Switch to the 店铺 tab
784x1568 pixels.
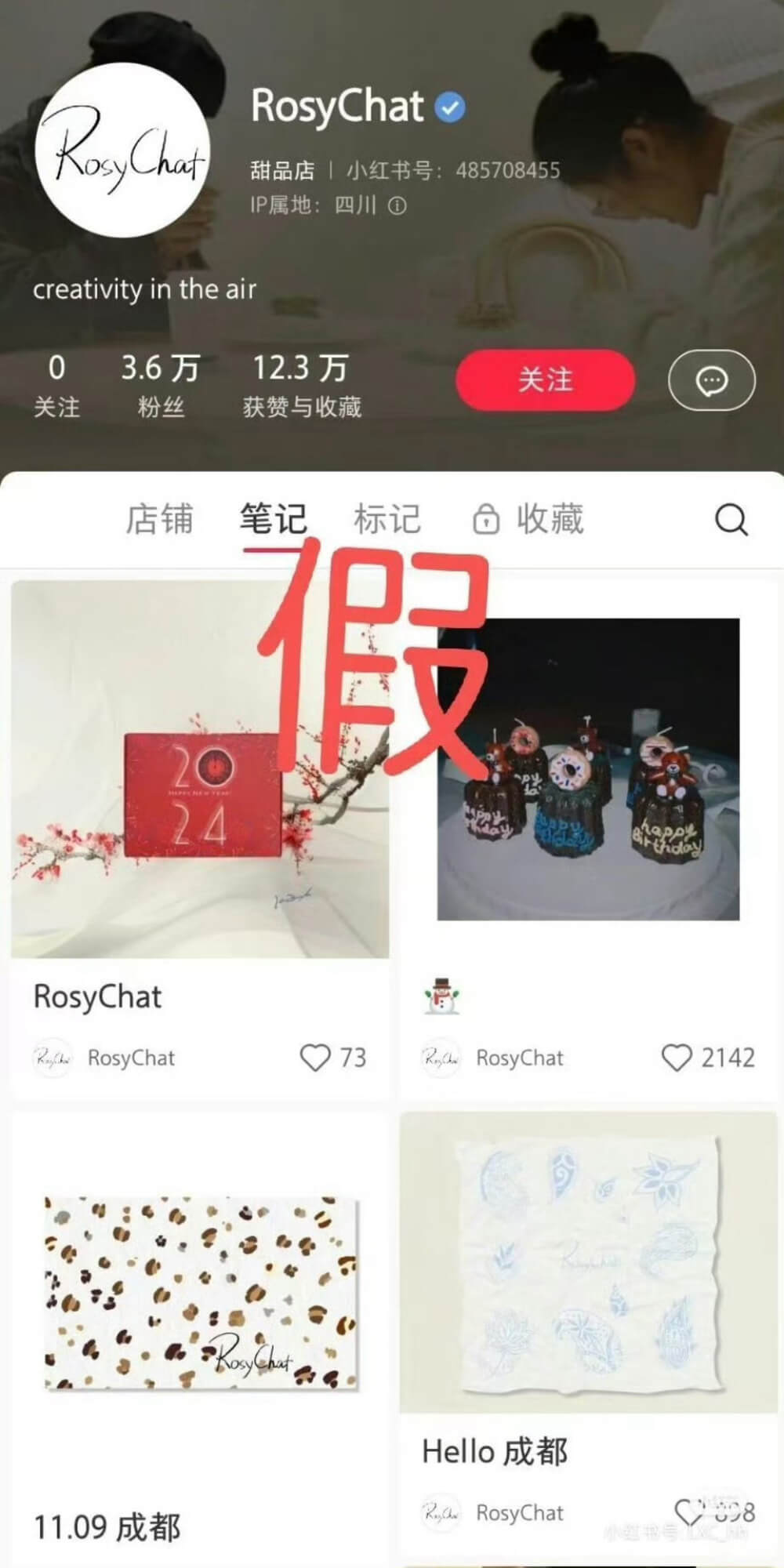(x=159, y=520)
